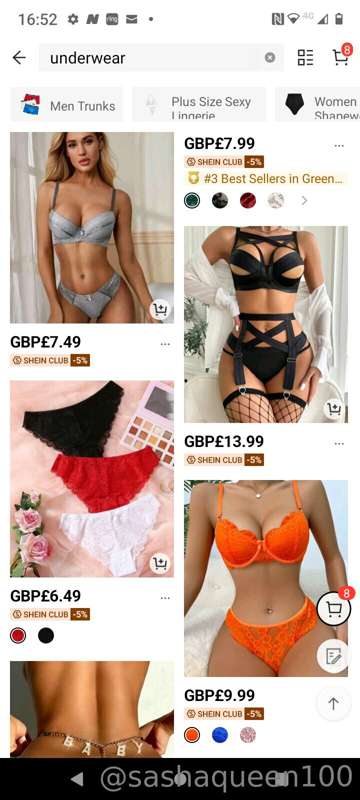Go back using the arrow beside search

(x=19, y=58)
